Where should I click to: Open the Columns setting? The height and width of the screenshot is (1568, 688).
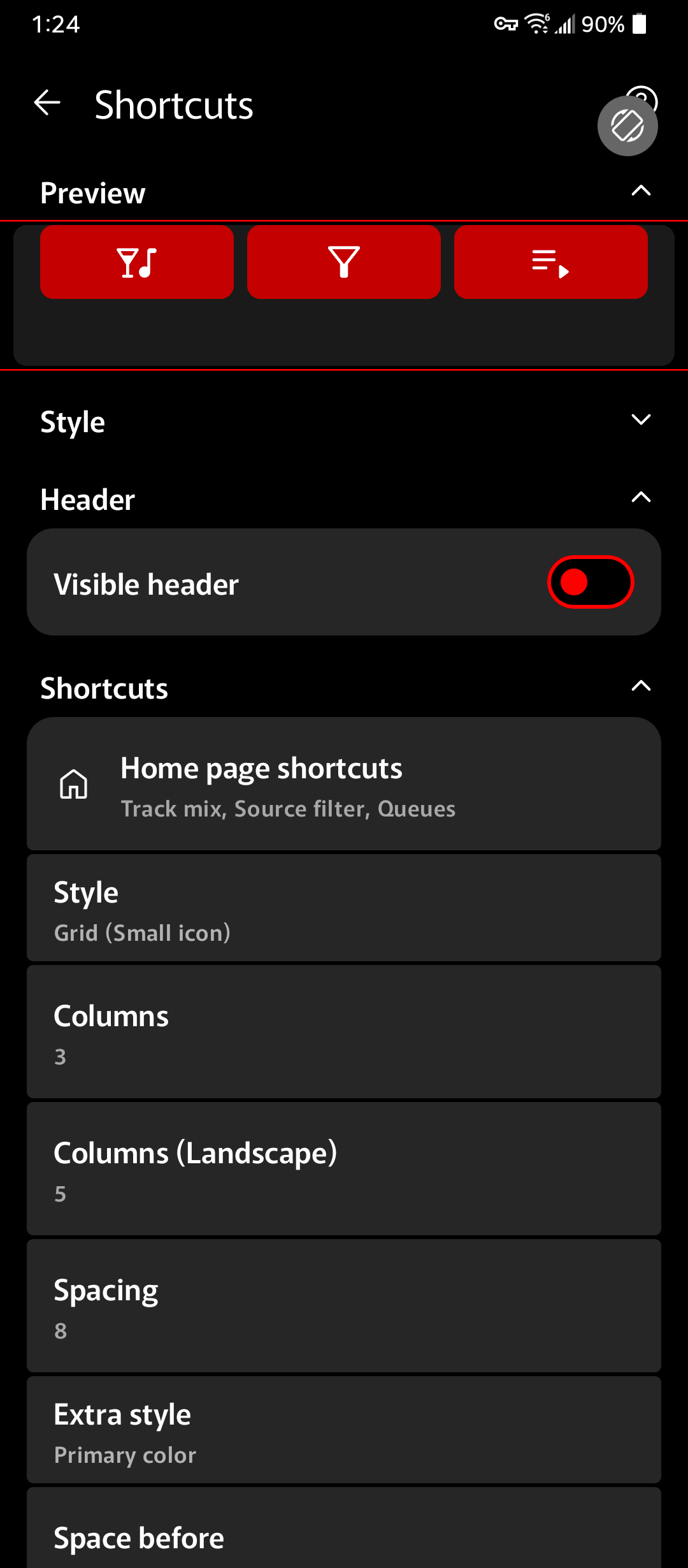[x=344, y=1031]
